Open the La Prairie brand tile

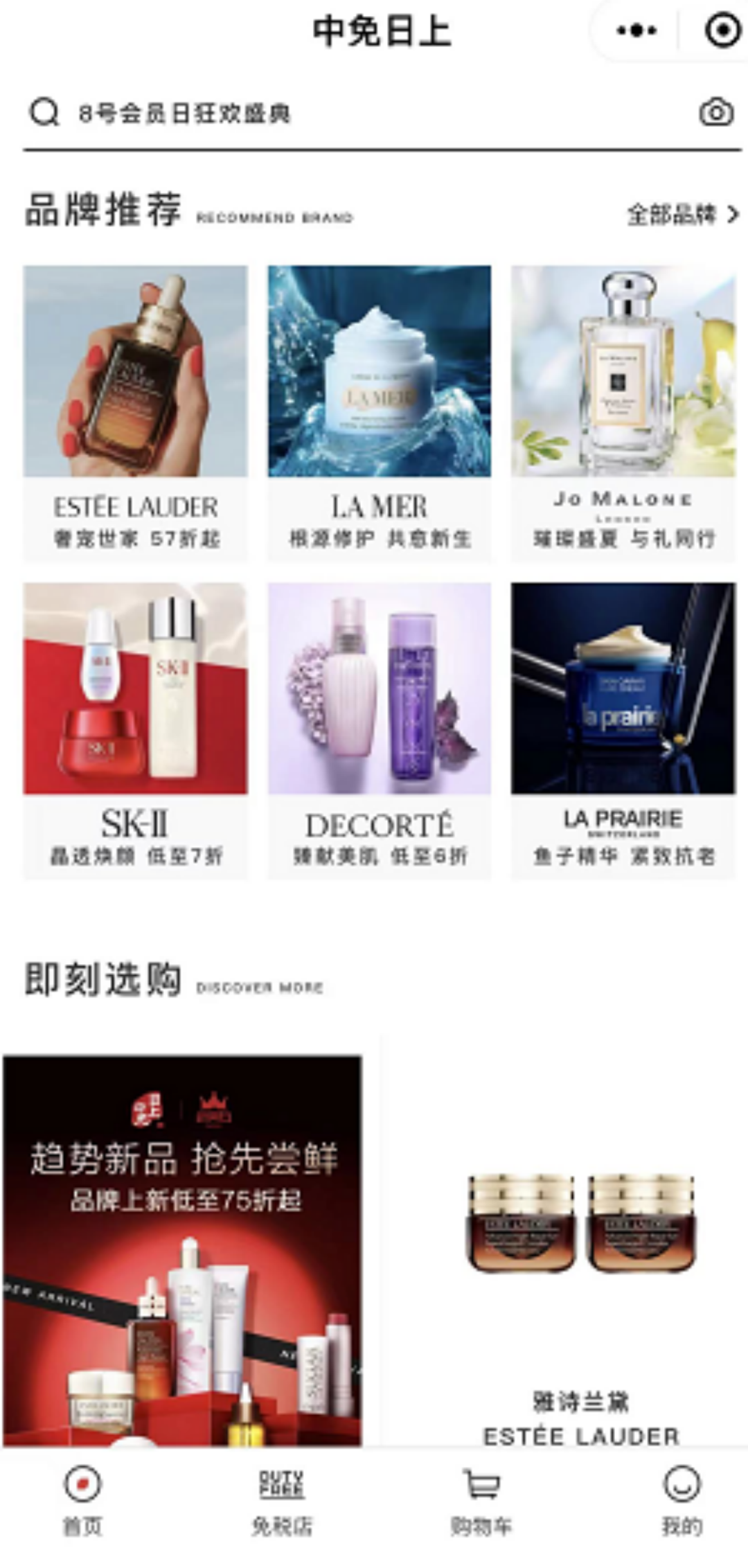pyautogui.click(x=623, y=729)
